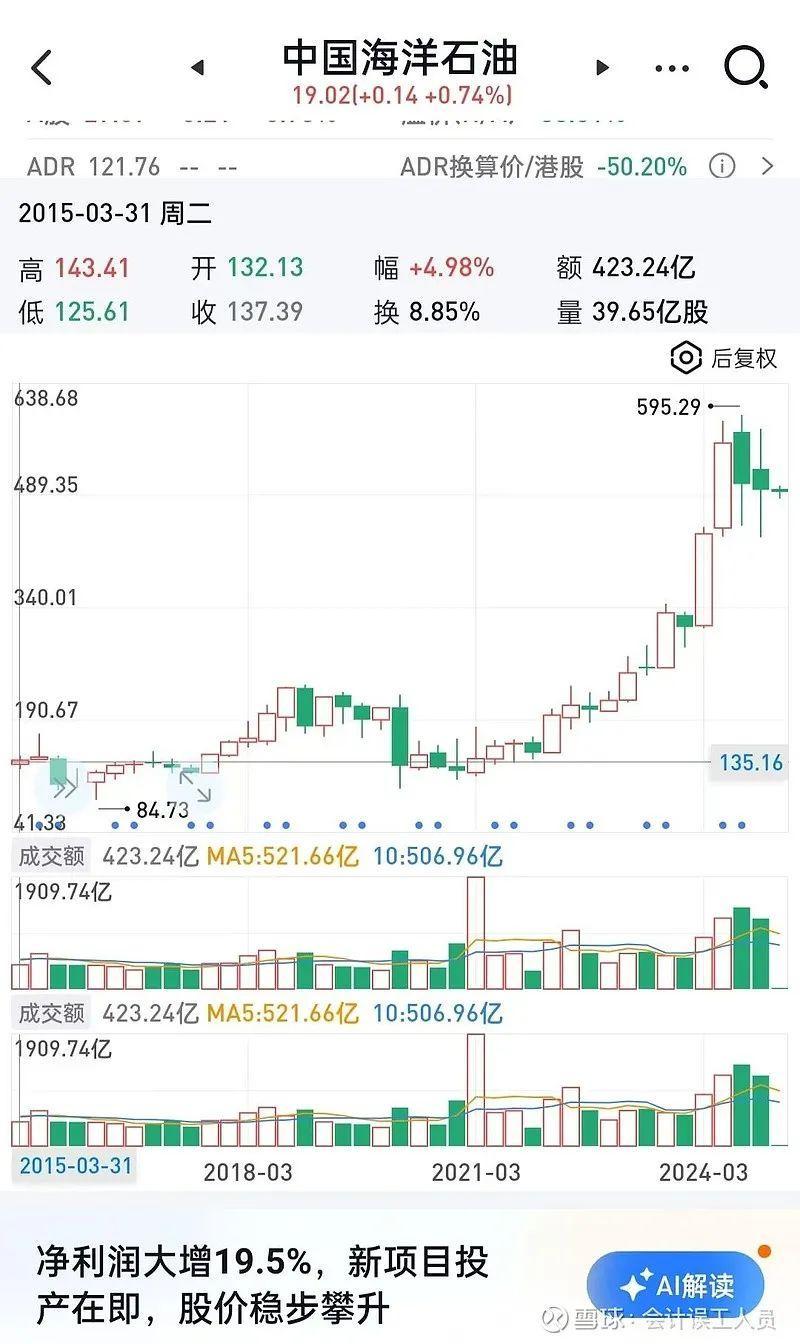Select the upper 成交额 indicator tab
Screen dimensions: 800x1344
(x=47, y=856)
